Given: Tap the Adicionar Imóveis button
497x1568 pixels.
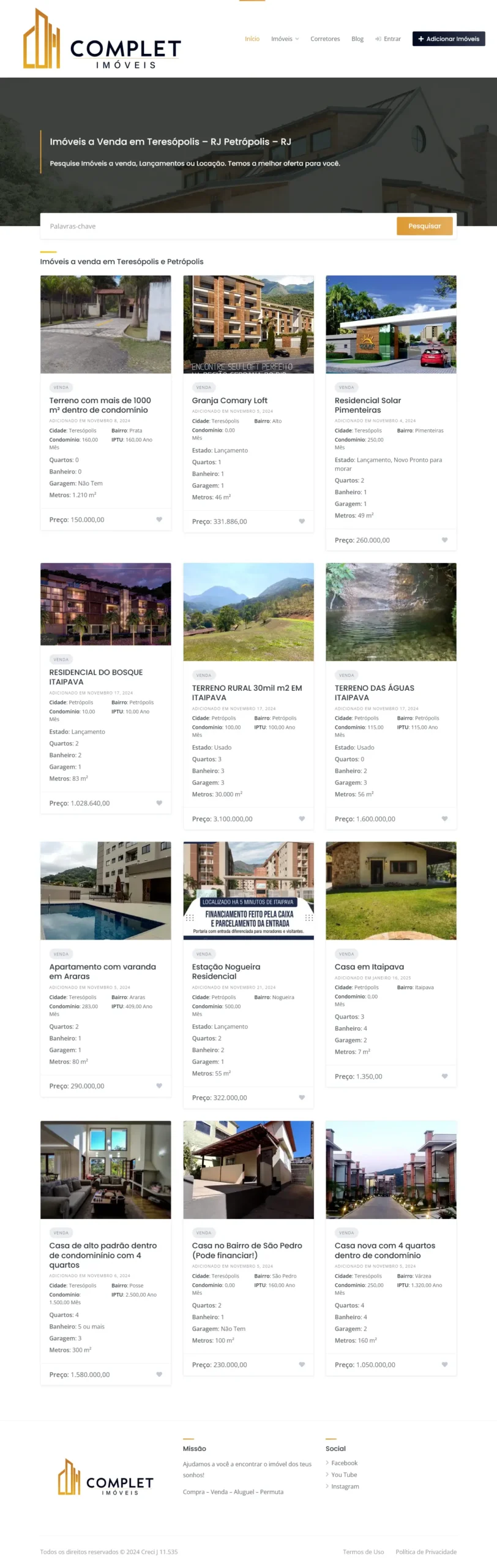Looking at the screenshot, I should (448, 39).
